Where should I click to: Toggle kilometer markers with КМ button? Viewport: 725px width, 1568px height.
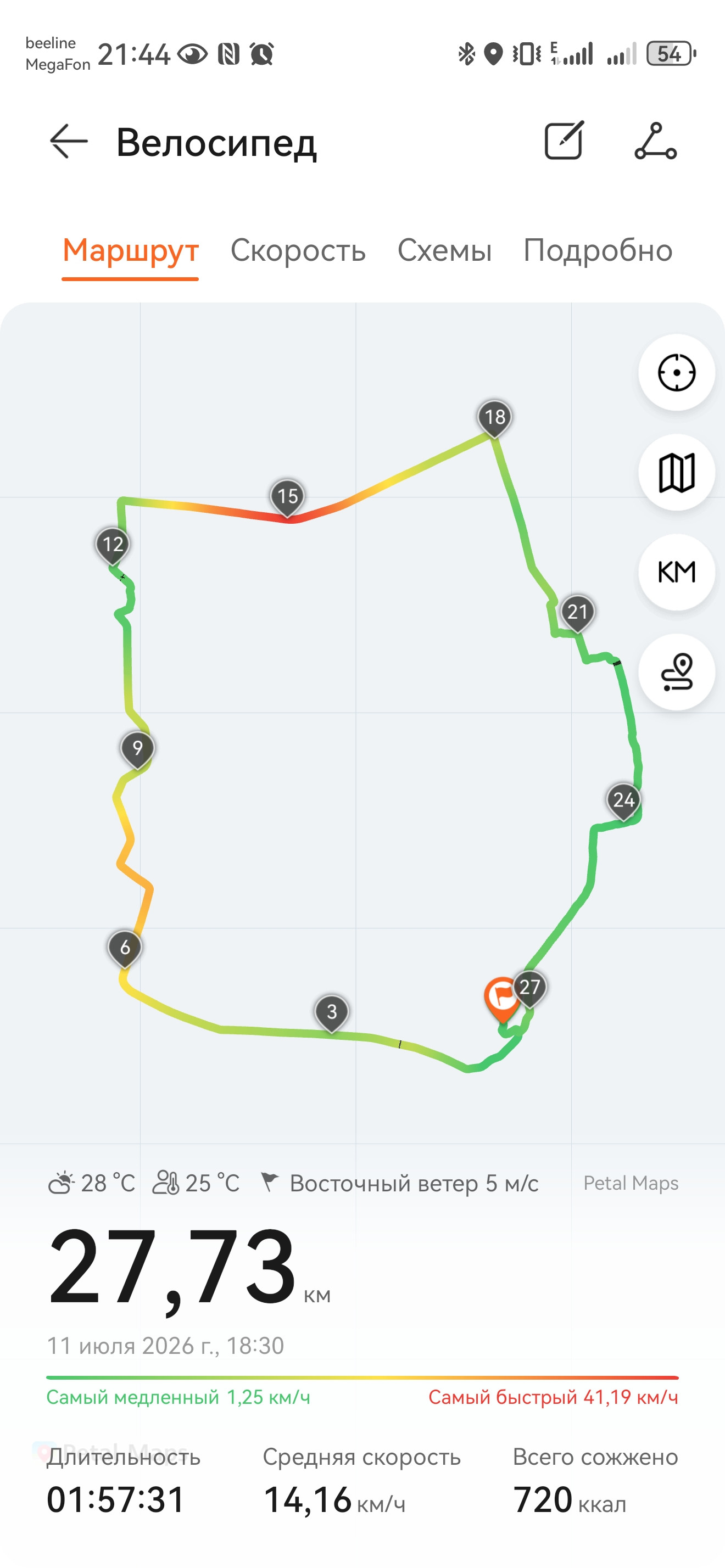tap(676, 572)
